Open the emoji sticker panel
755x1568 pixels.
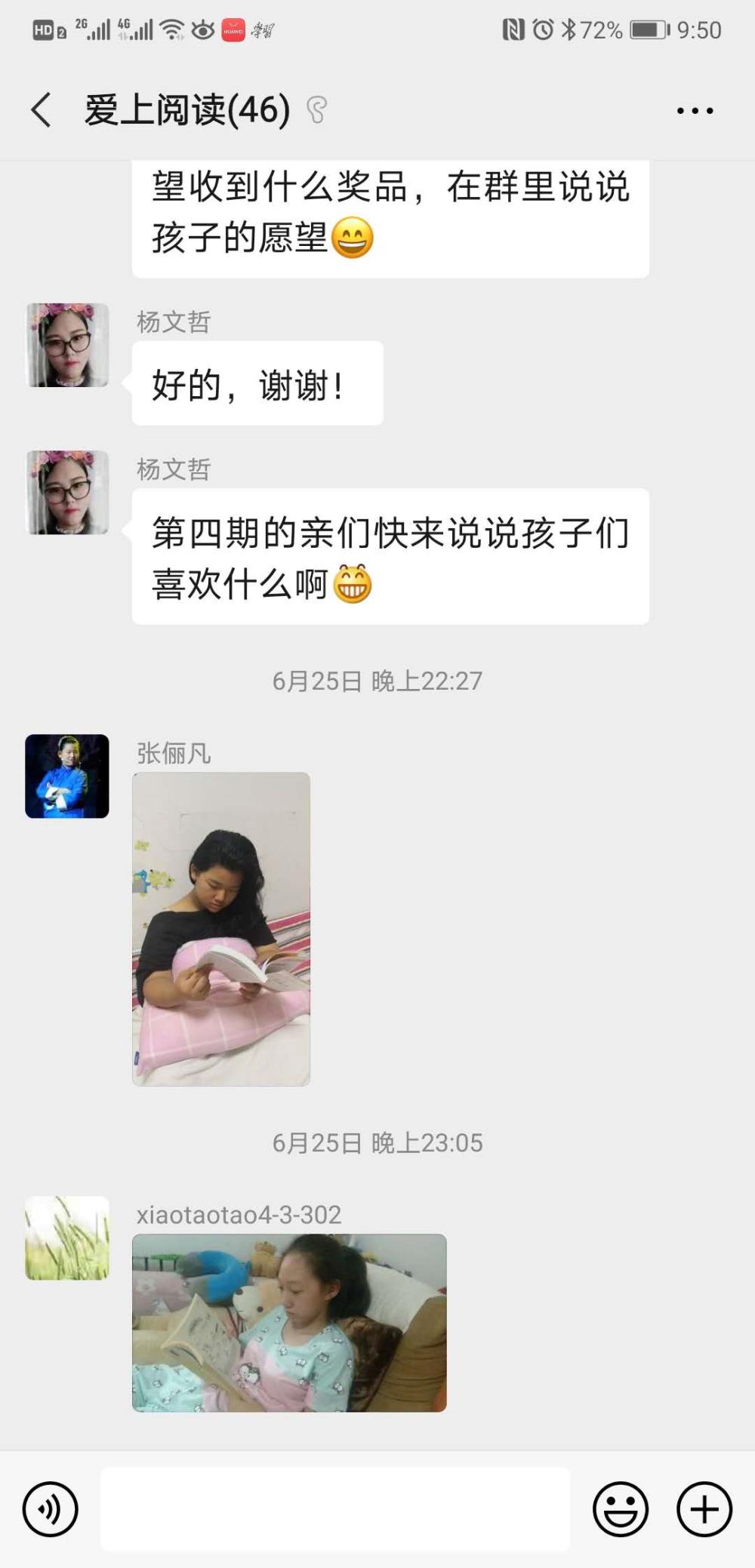point(621,1509)
